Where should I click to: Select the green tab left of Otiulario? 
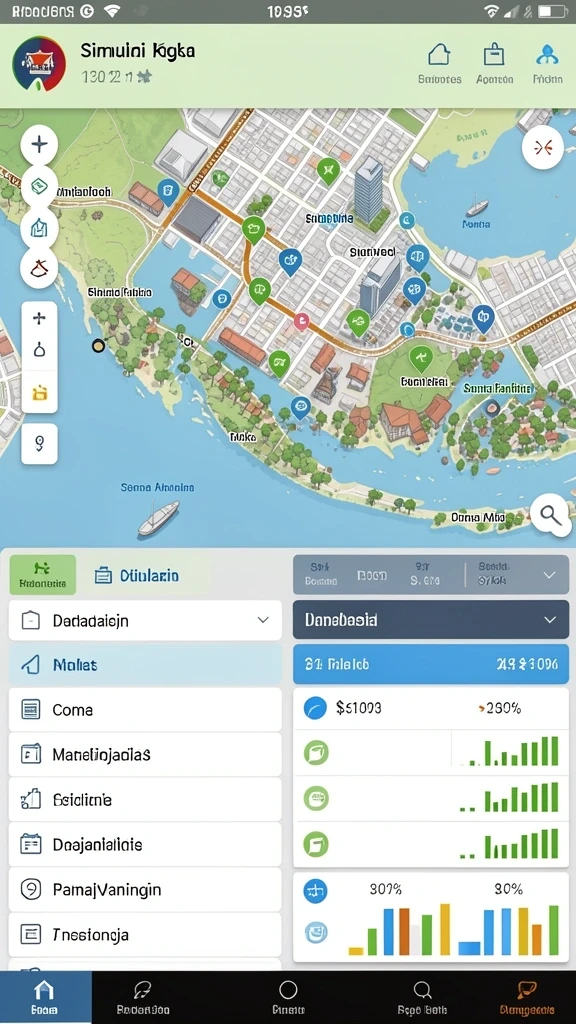coord(42,575)
